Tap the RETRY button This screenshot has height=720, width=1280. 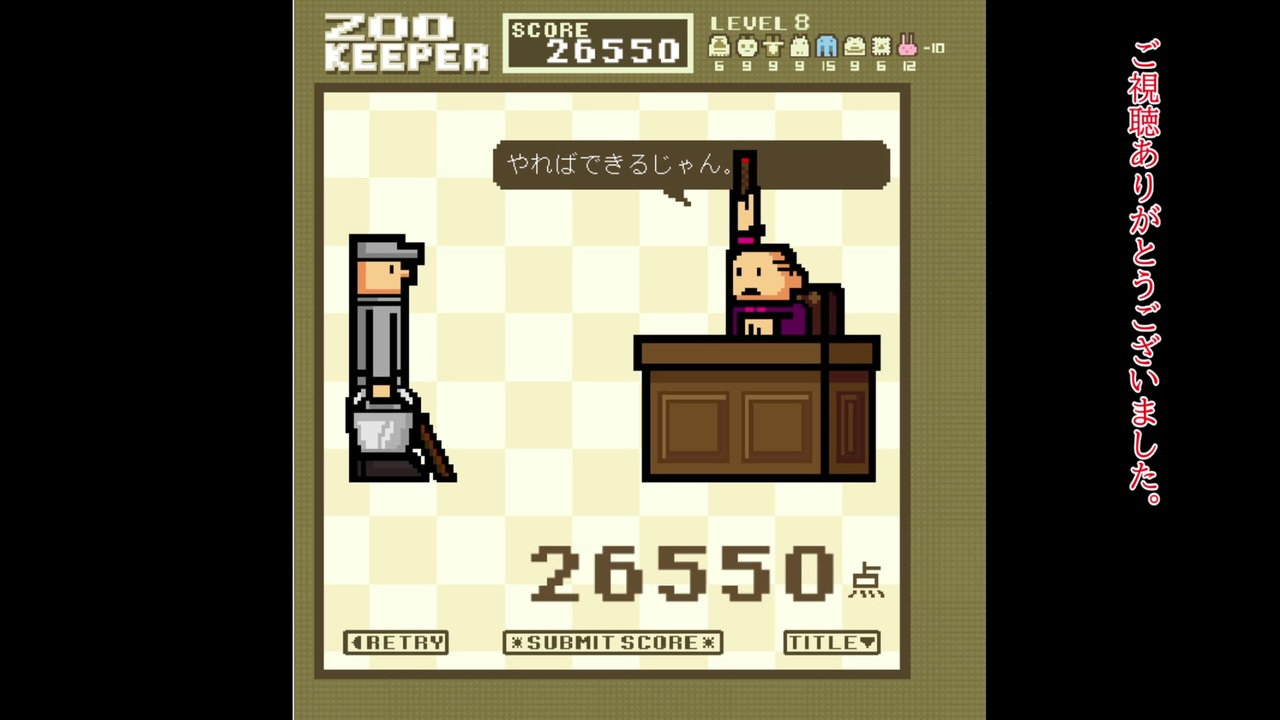click(396, 643)
